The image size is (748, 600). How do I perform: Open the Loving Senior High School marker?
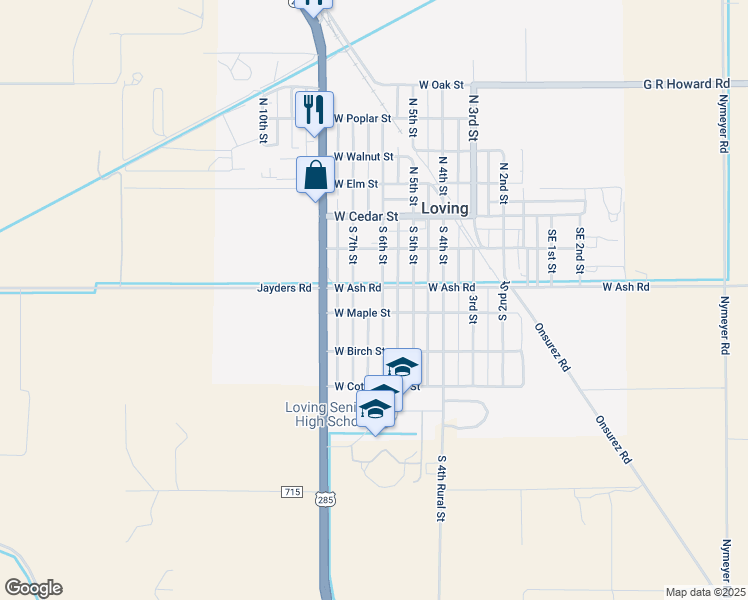(x=375, y=410)
